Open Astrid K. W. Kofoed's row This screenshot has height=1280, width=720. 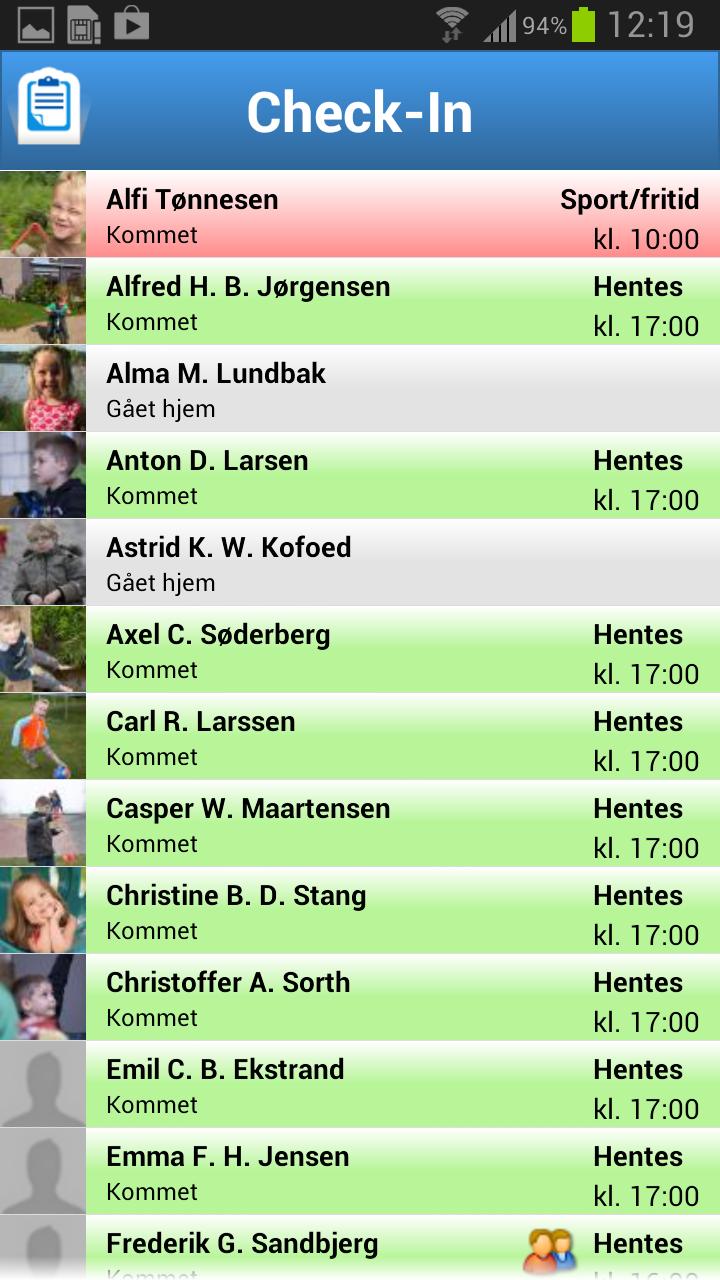(x=360, y=562)
